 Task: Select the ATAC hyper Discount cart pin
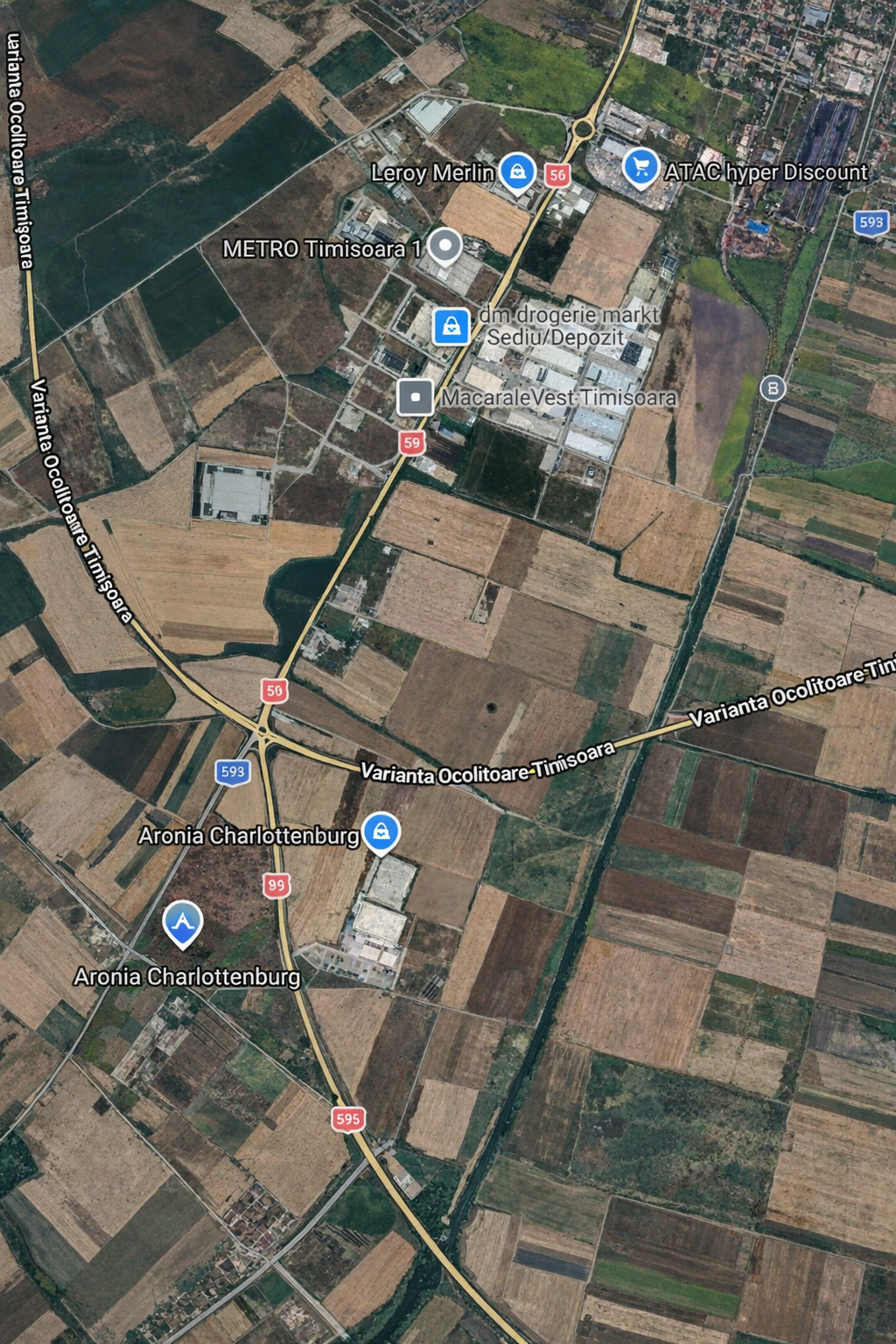tap(641, 166)
